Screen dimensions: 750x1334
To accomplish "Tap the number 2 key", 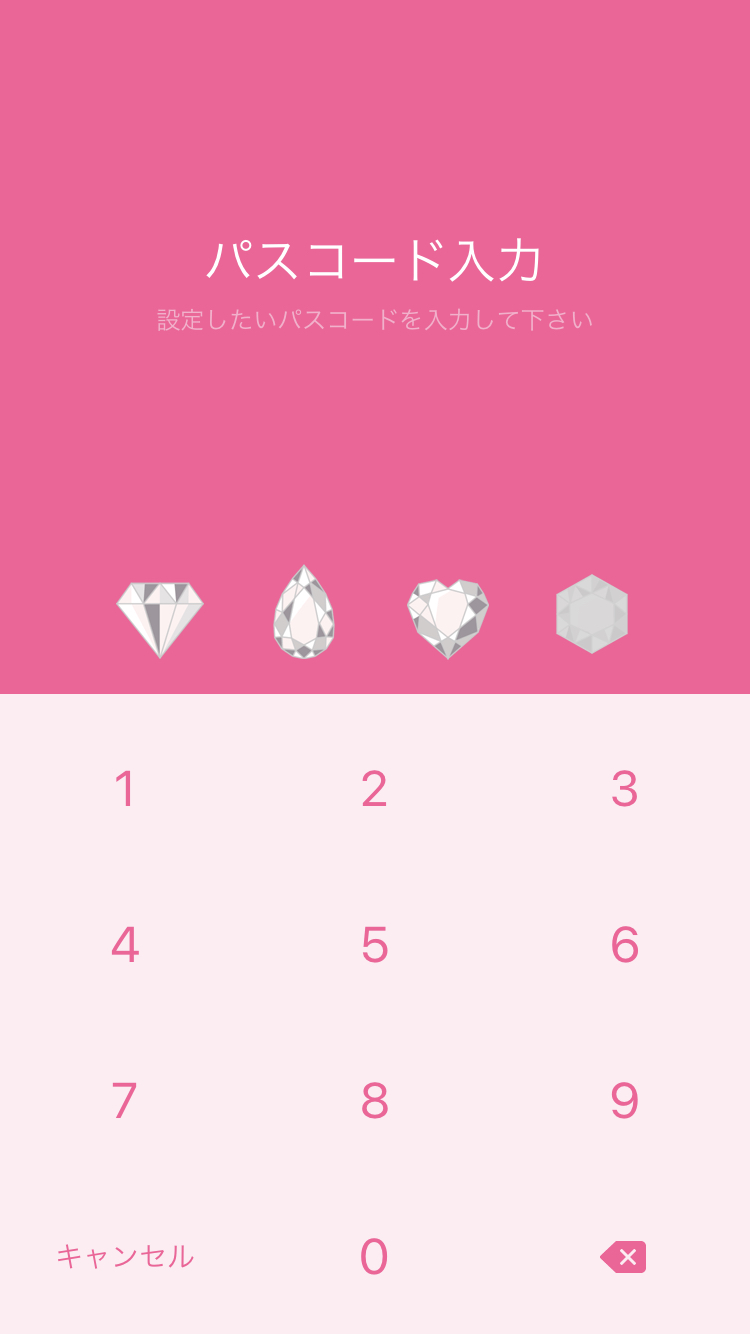I will (375, 789).
